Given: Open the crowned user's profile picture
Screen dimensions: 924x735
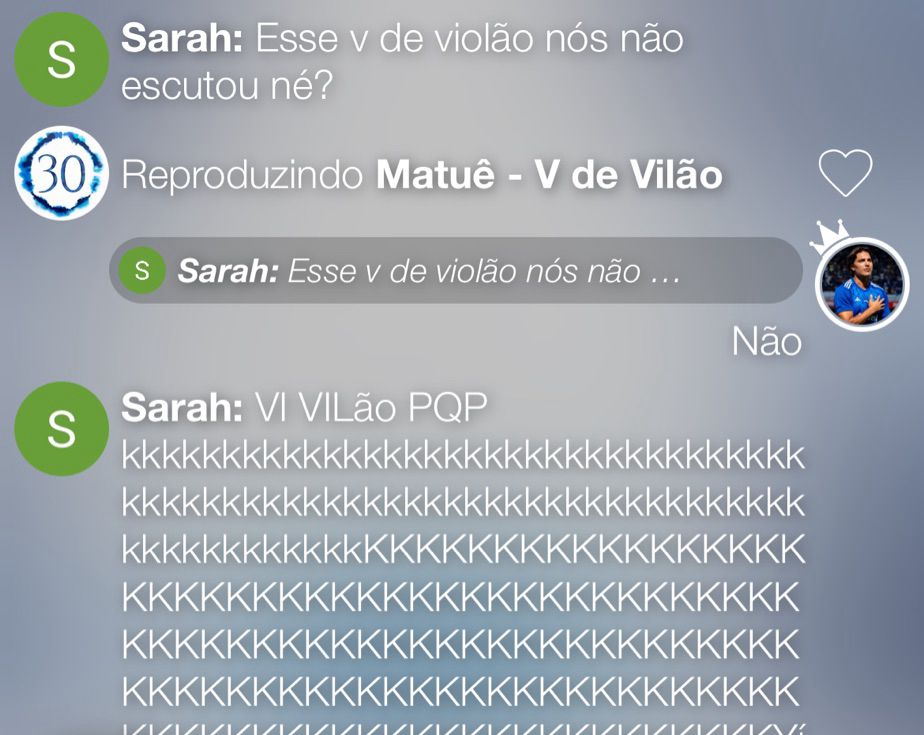Looking at the screenshot, I should pos(863,285).
